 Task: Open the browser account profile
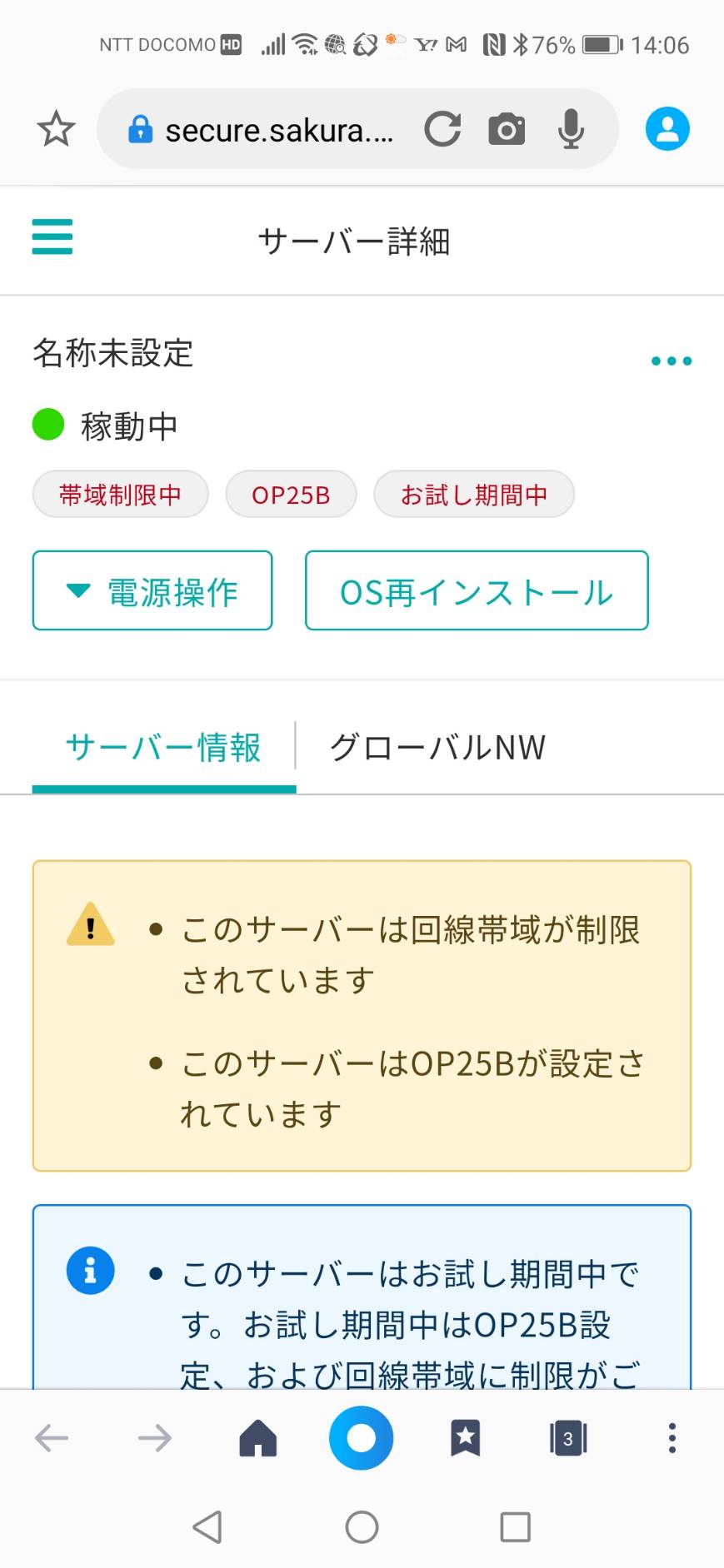click(x=667, y=129)
